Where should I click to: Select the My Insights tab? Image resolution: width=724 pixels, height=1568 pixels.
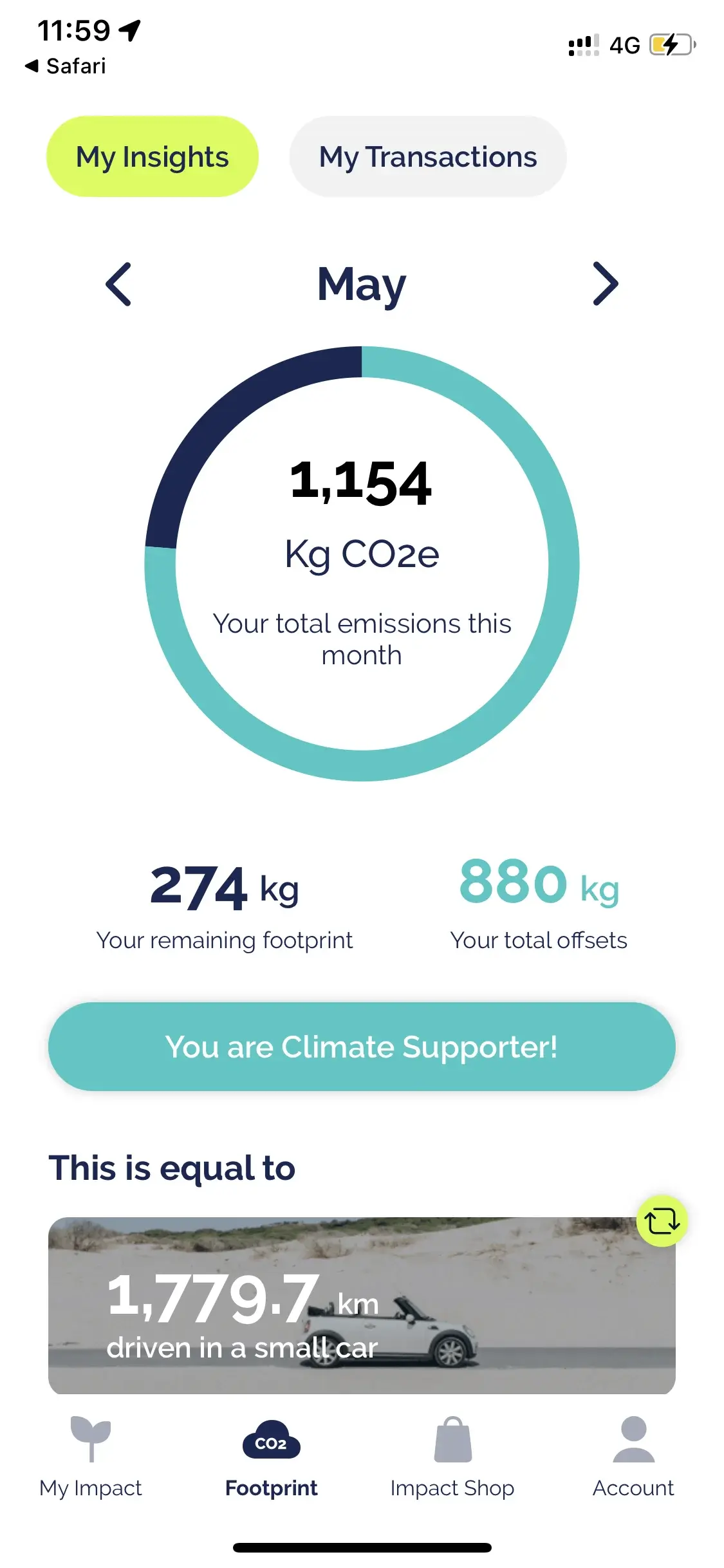153,157
